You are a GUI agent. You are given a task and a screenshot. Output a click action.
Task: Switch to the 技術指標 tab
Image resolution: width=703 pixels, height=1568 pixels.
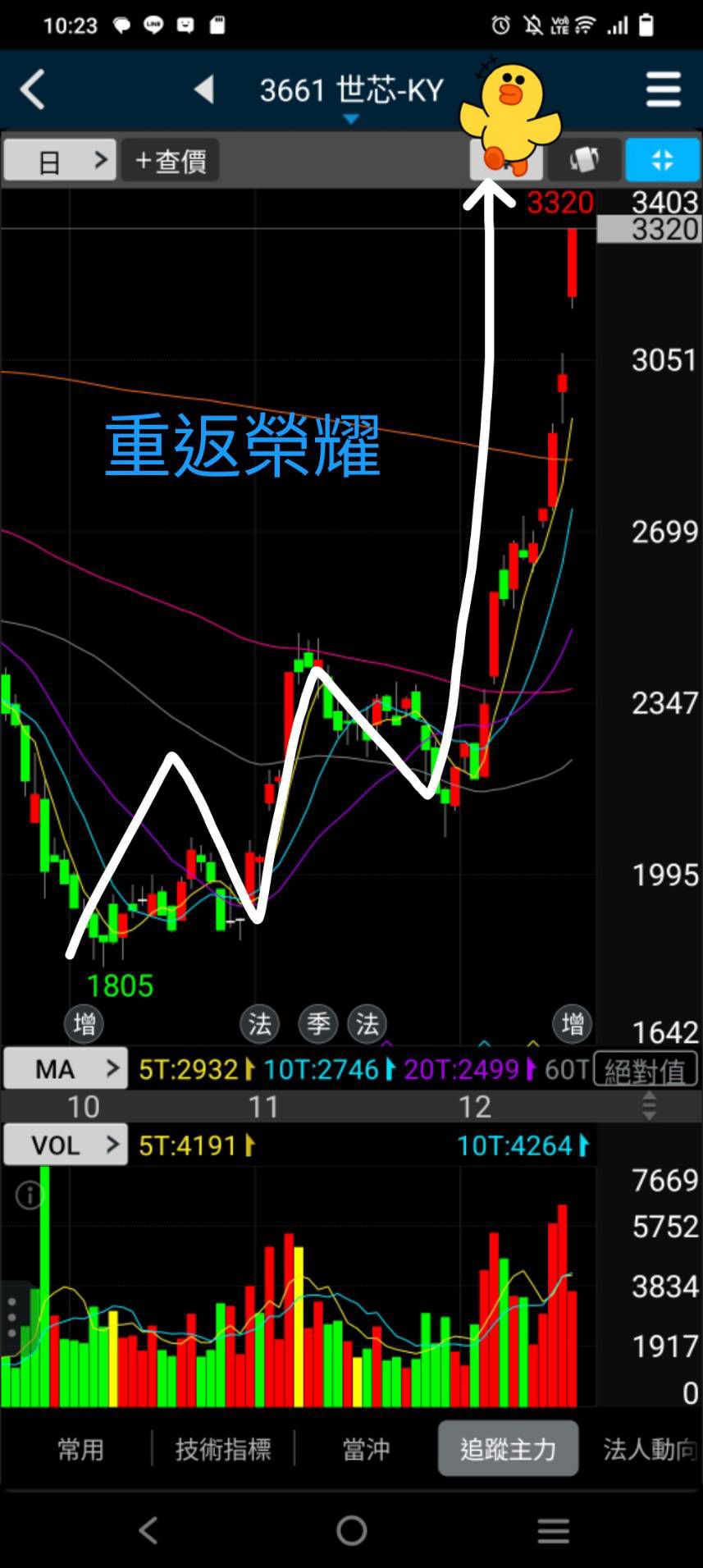point(223,1449)
